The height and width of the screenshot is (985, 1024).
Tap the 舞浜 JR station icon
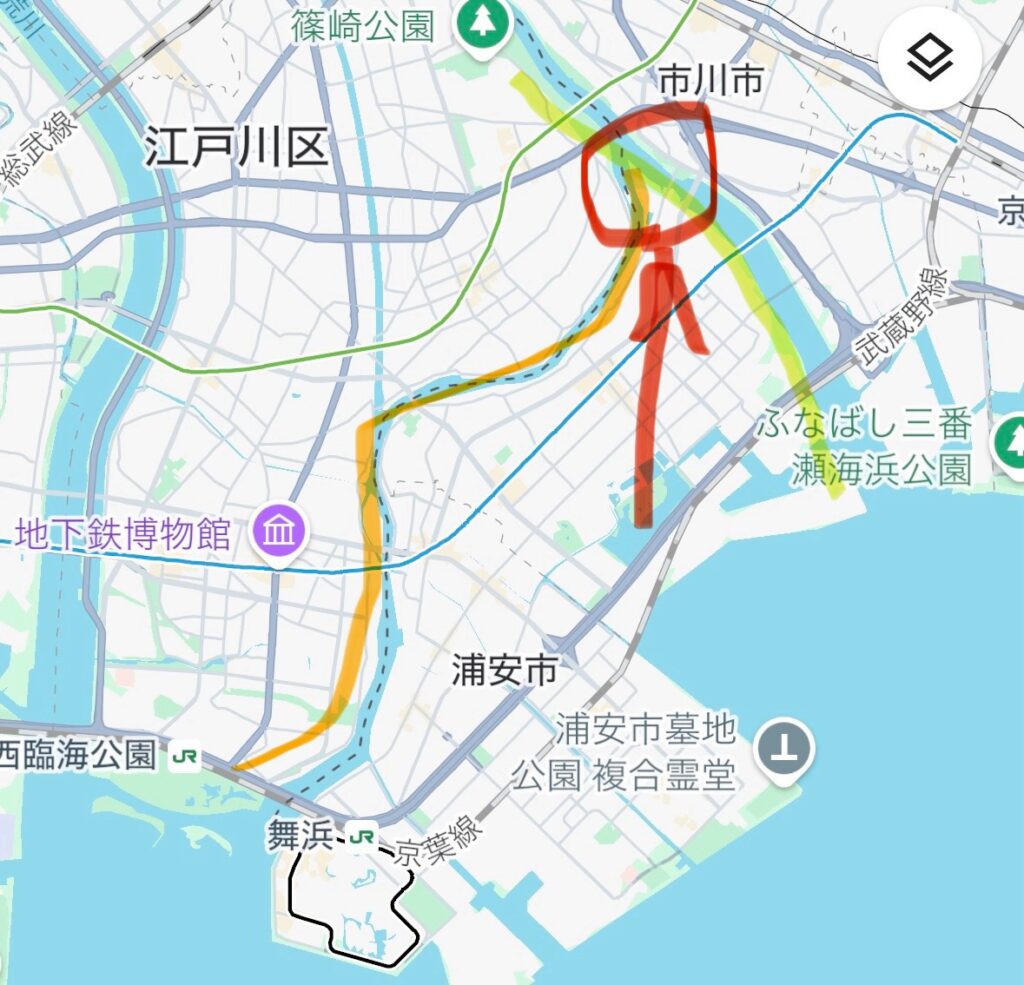pyautogui.click(x=364, y=834)
